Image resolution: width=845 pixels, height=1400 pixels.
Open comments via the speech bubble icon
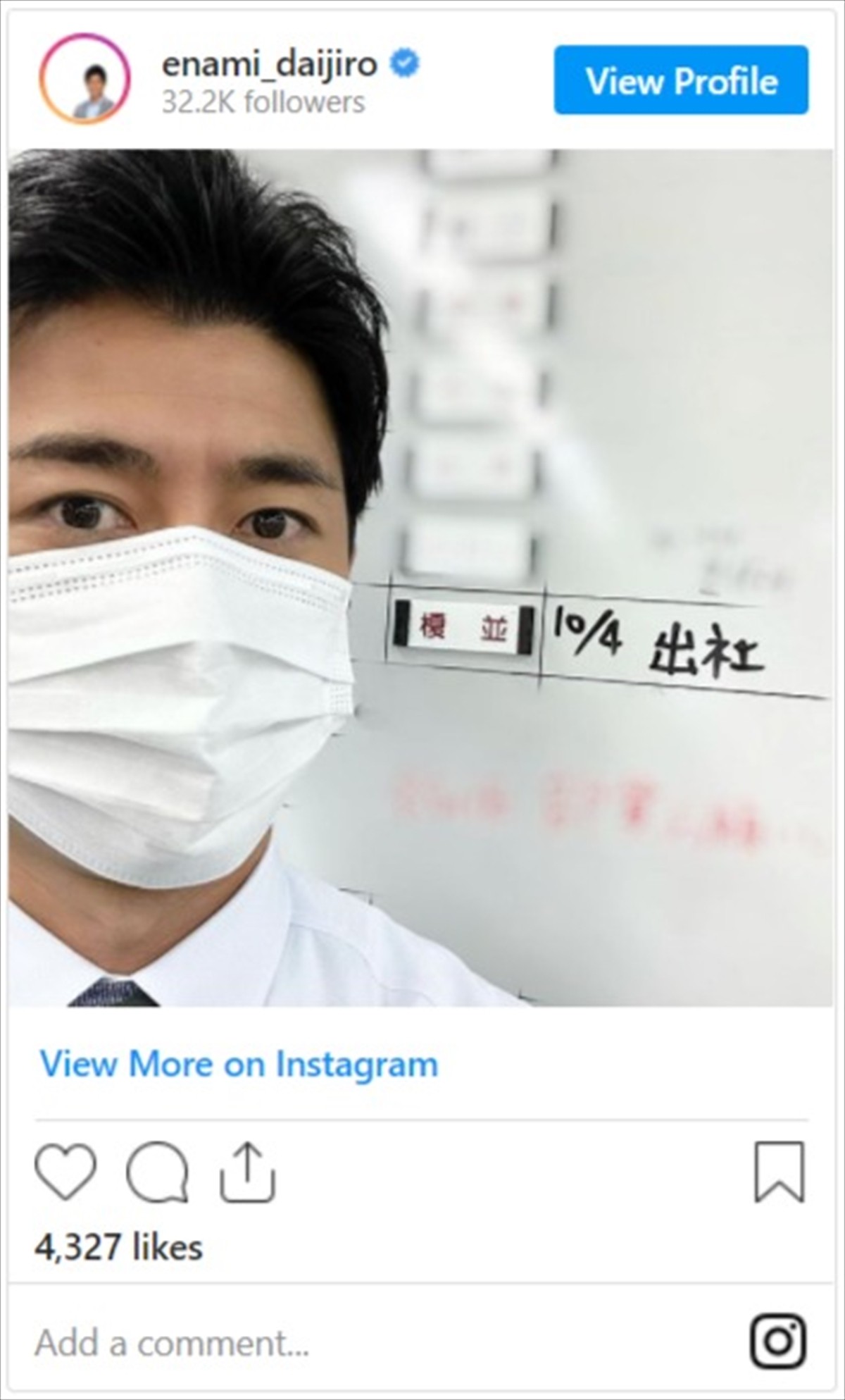coord(157,1172)
